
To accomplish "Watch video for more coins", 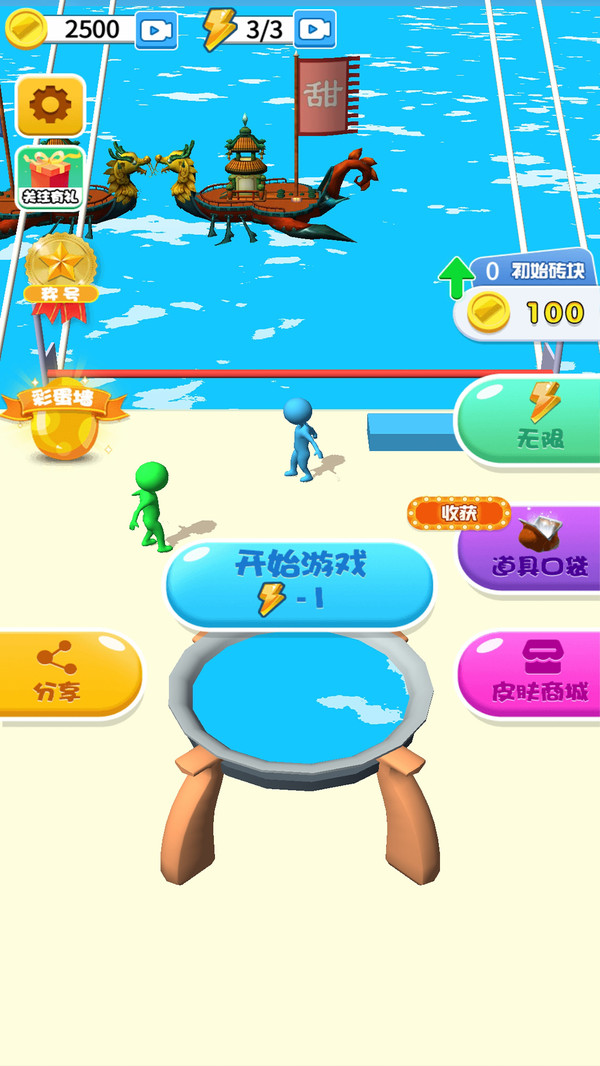I will point(156,30).
